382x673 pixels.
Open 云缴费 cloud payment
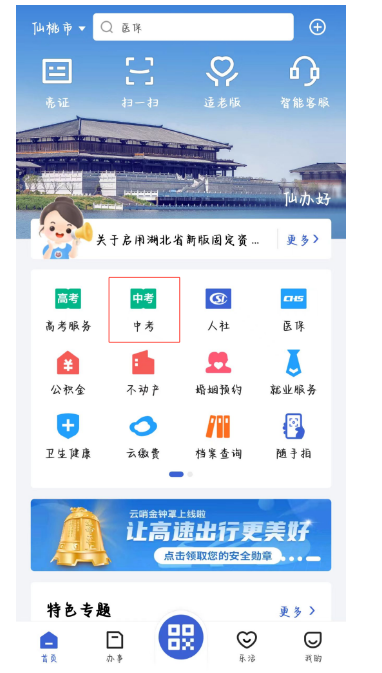click(143, 437)
